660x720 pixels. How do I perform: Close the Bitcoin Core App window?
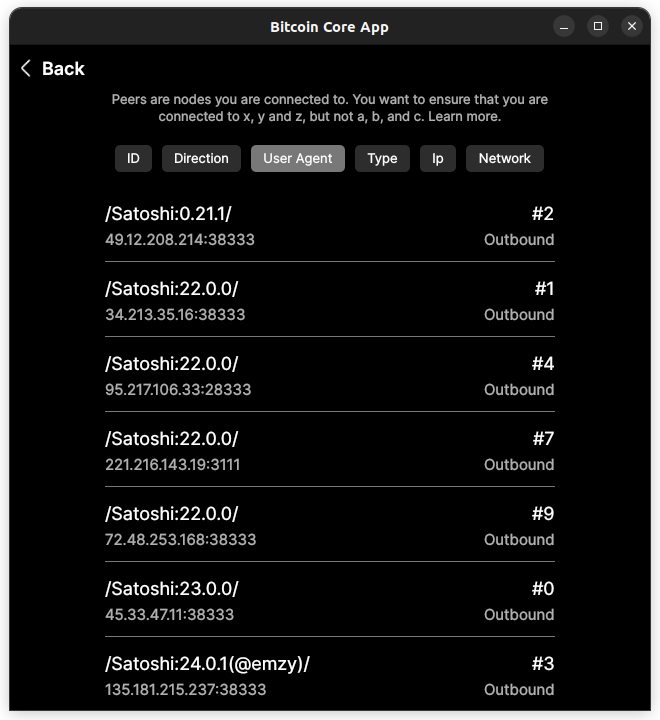click(x=632, y=26)
